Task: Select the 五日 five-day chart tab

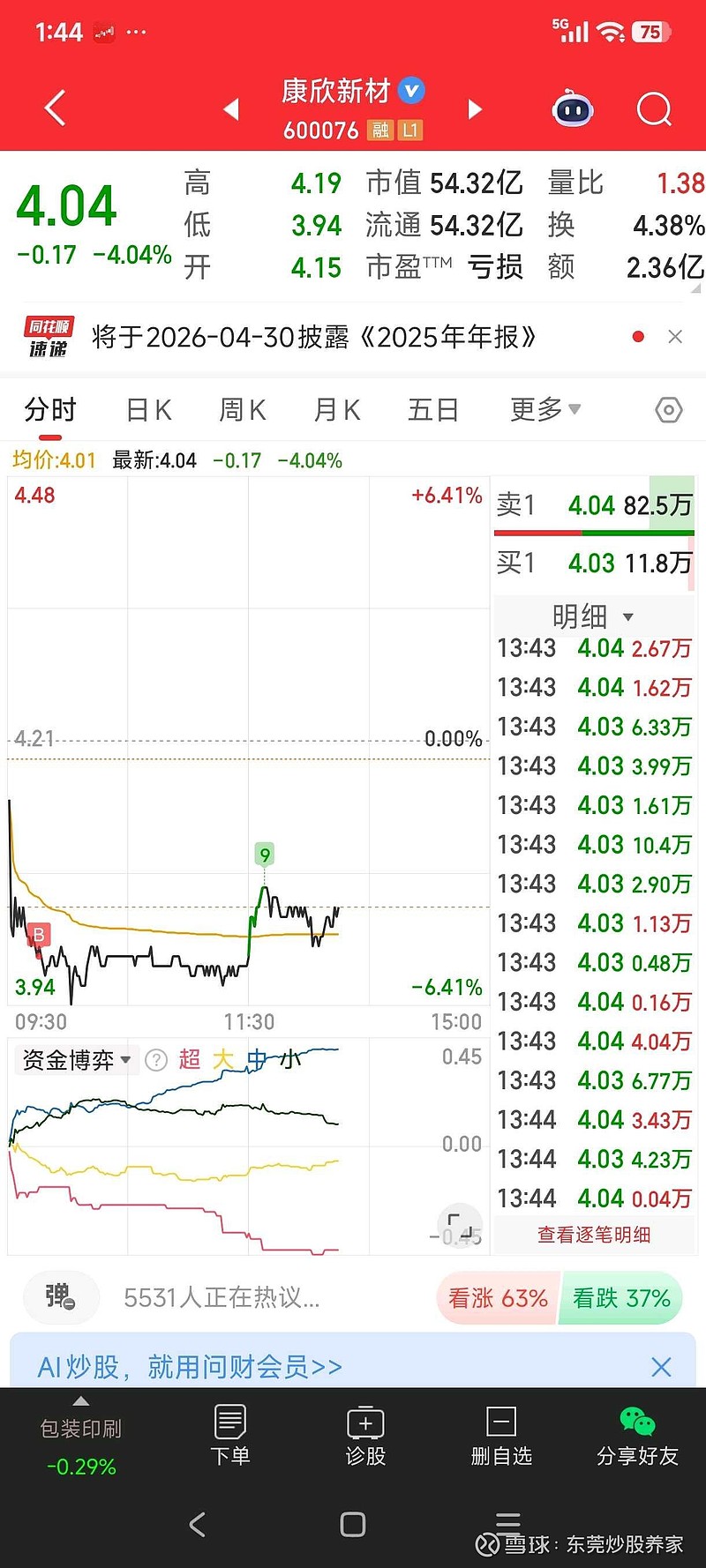Action: [x=432, y=409]
